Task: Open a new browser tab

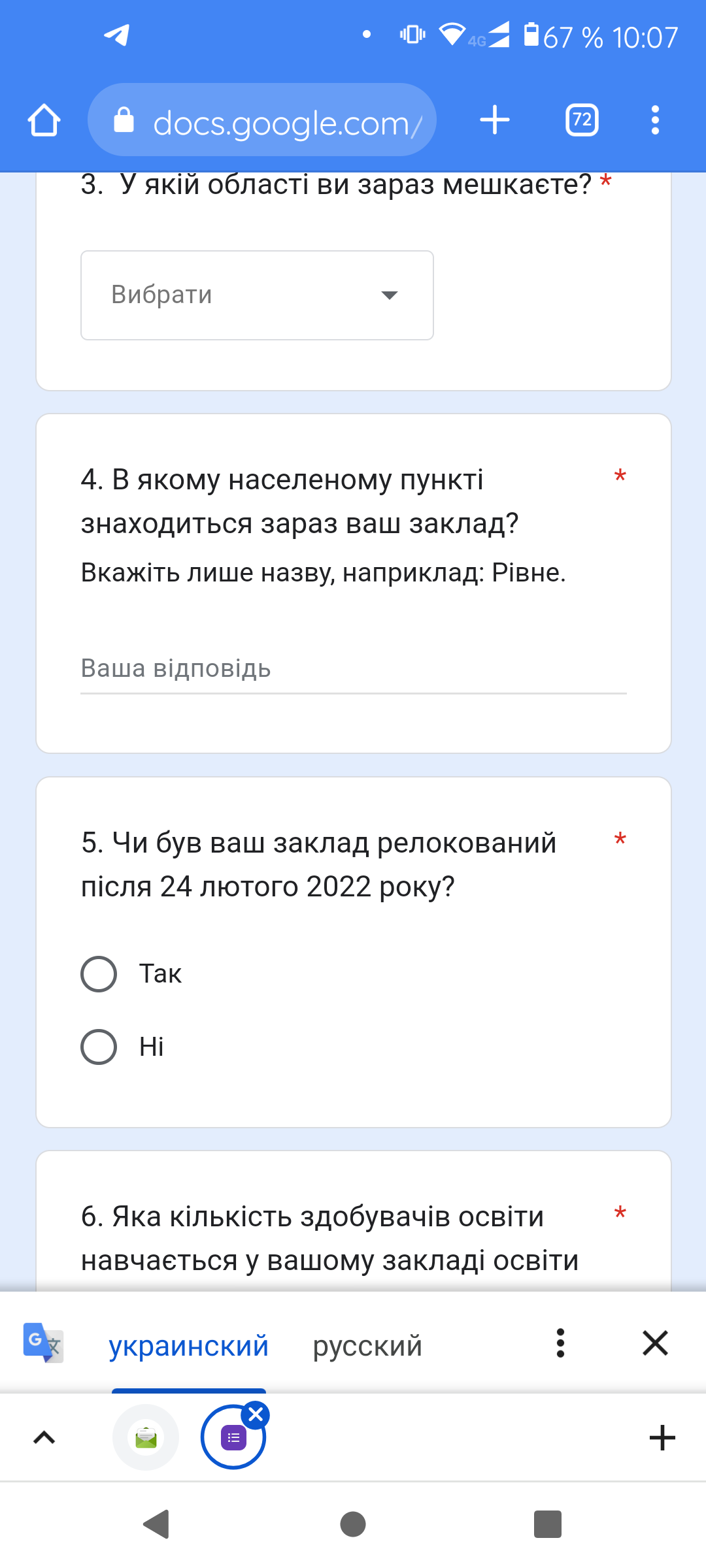Action: click(495, 120)
